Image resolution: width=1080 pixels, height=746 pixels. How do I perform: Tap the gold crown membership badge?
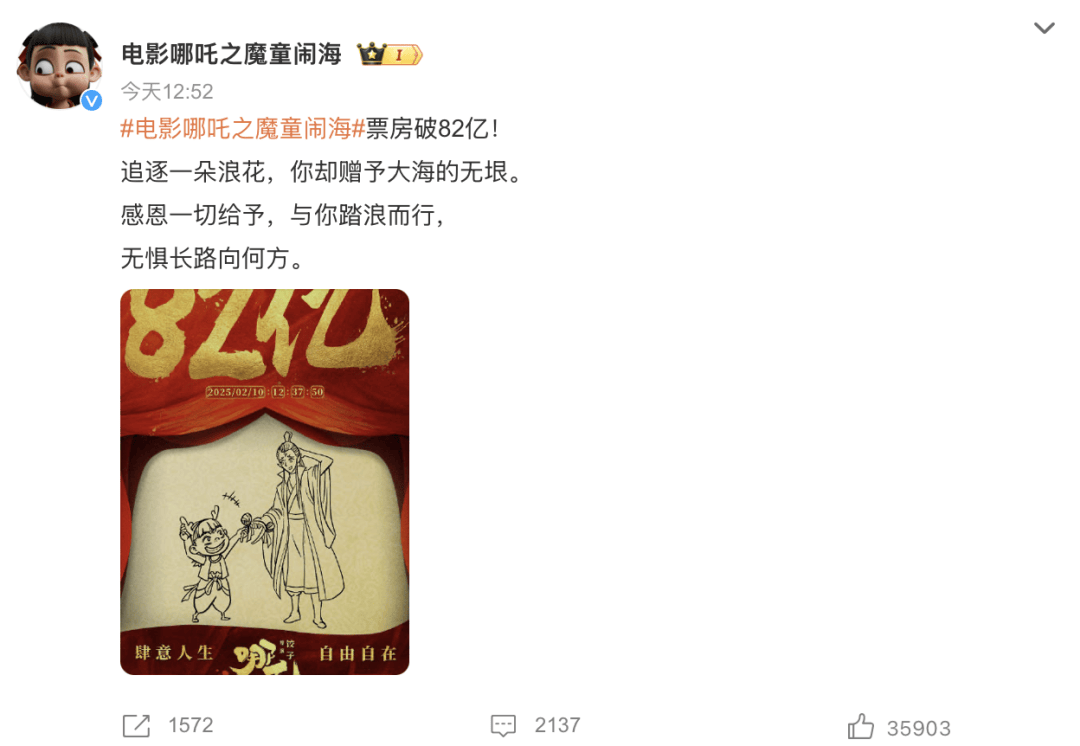click(x=390, y=54)
